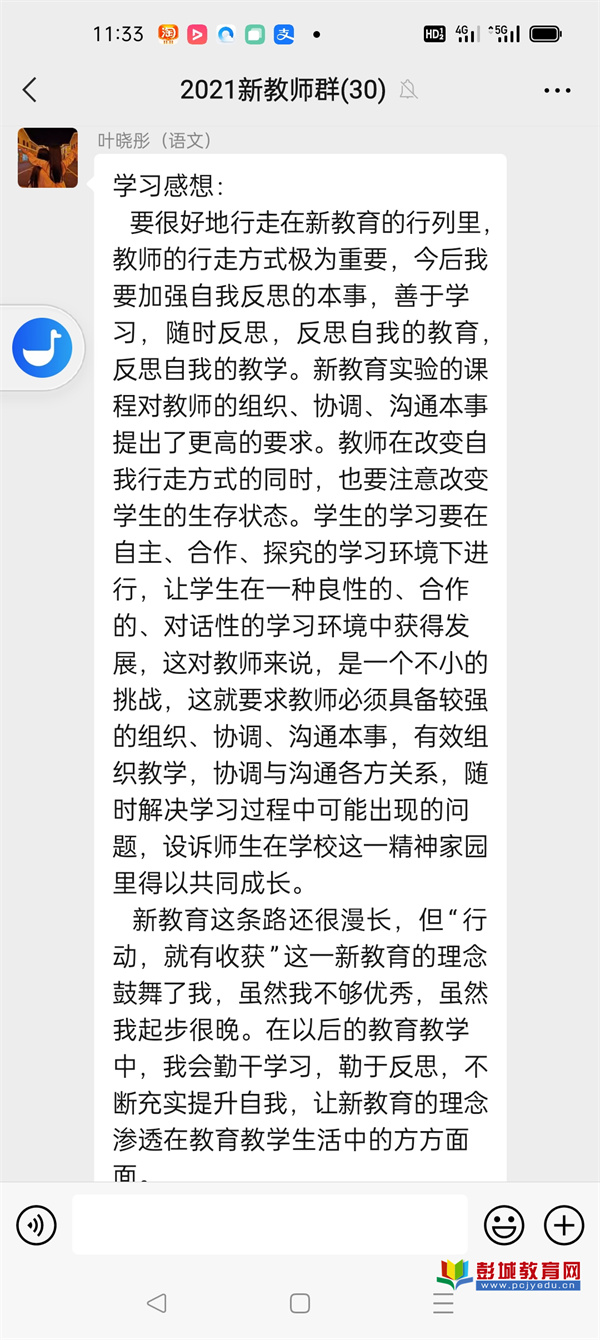This screenshot has width=600, height=1340.
Task: Tap the system back navigation button
Action: pos(156,1303)
